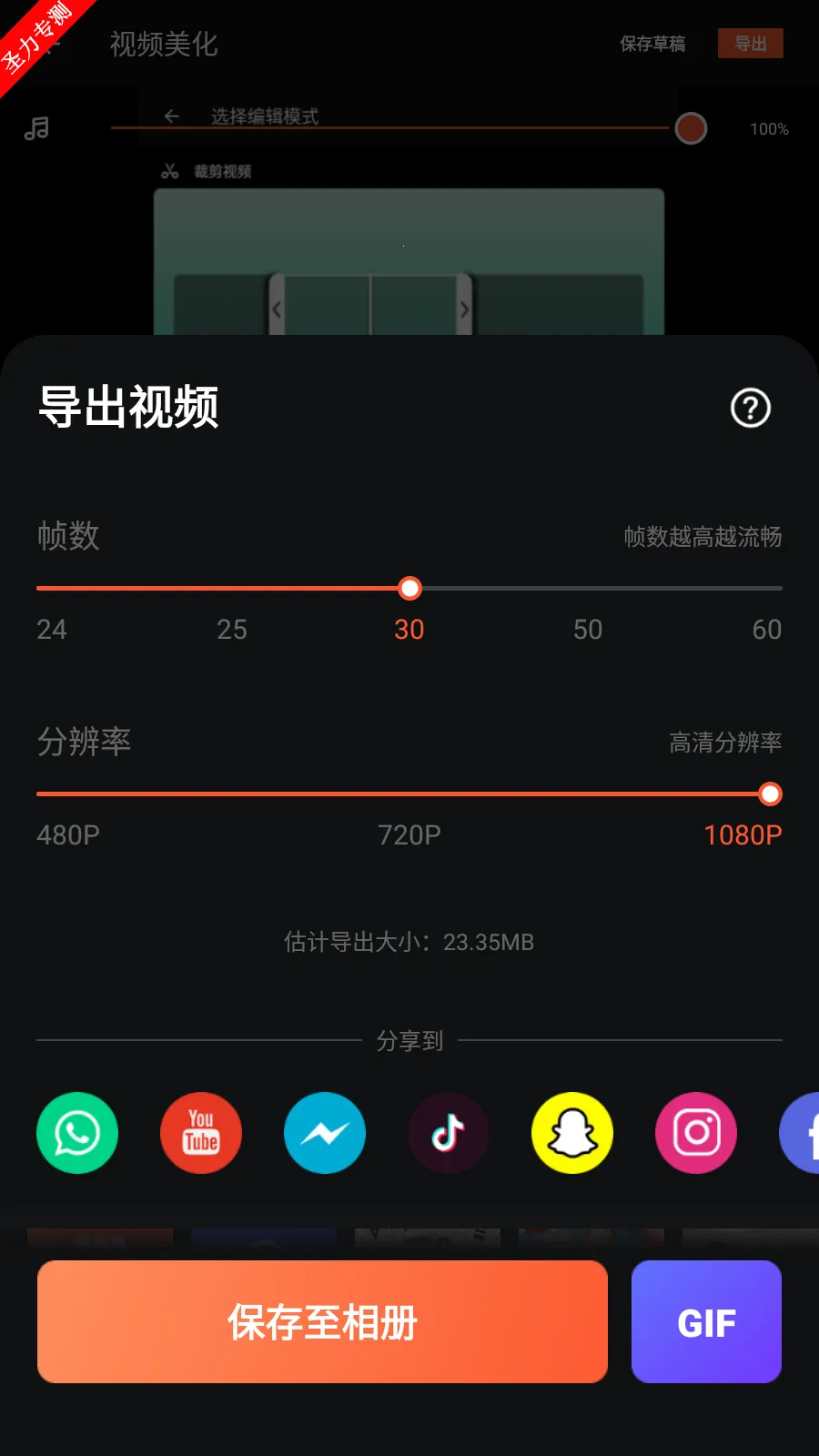819x1456 pixels.
Task: Tap 保存至相册 to save video
Action: point(321,1322)
